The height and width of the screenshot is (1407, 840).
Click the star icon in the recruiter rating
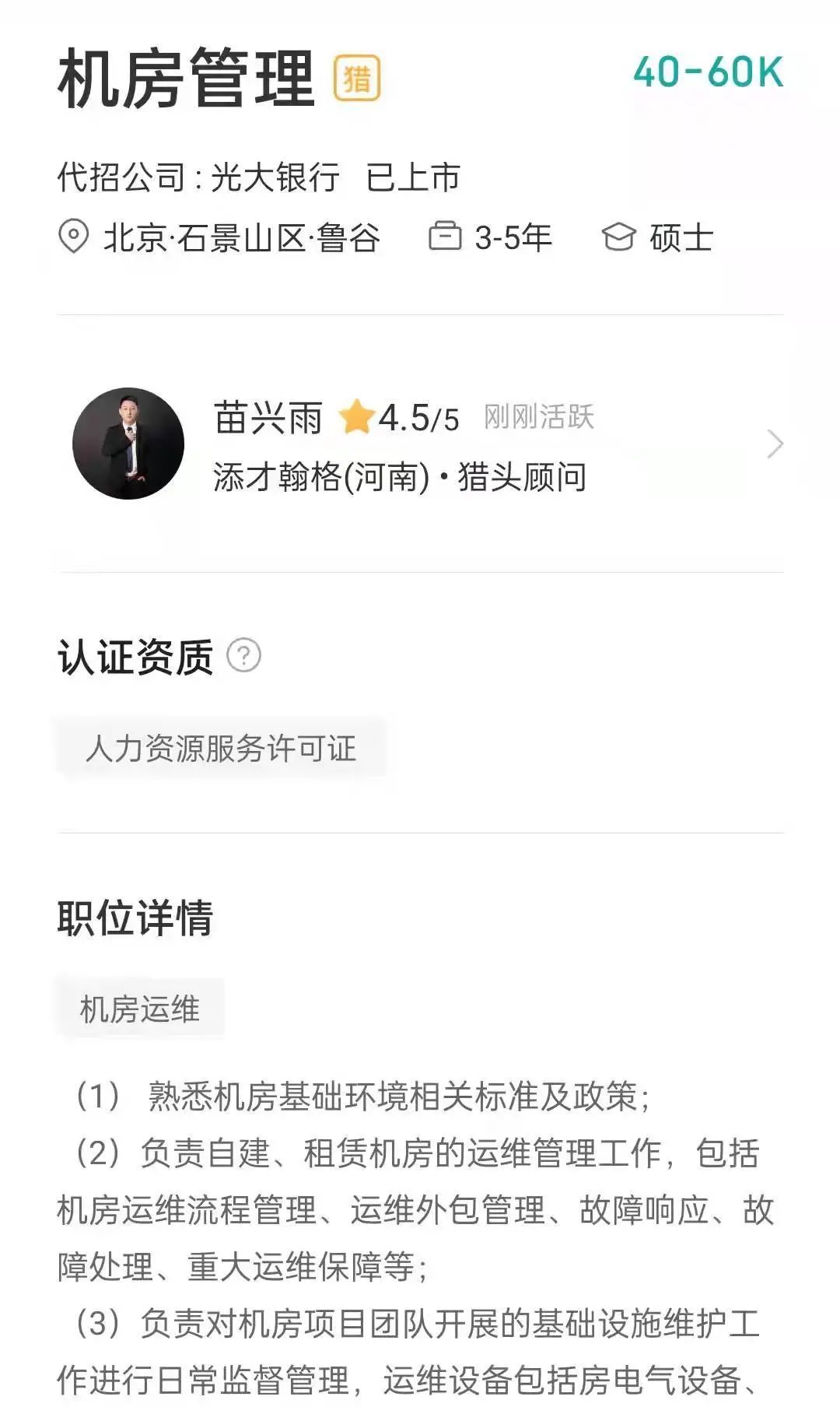point(357,418)
